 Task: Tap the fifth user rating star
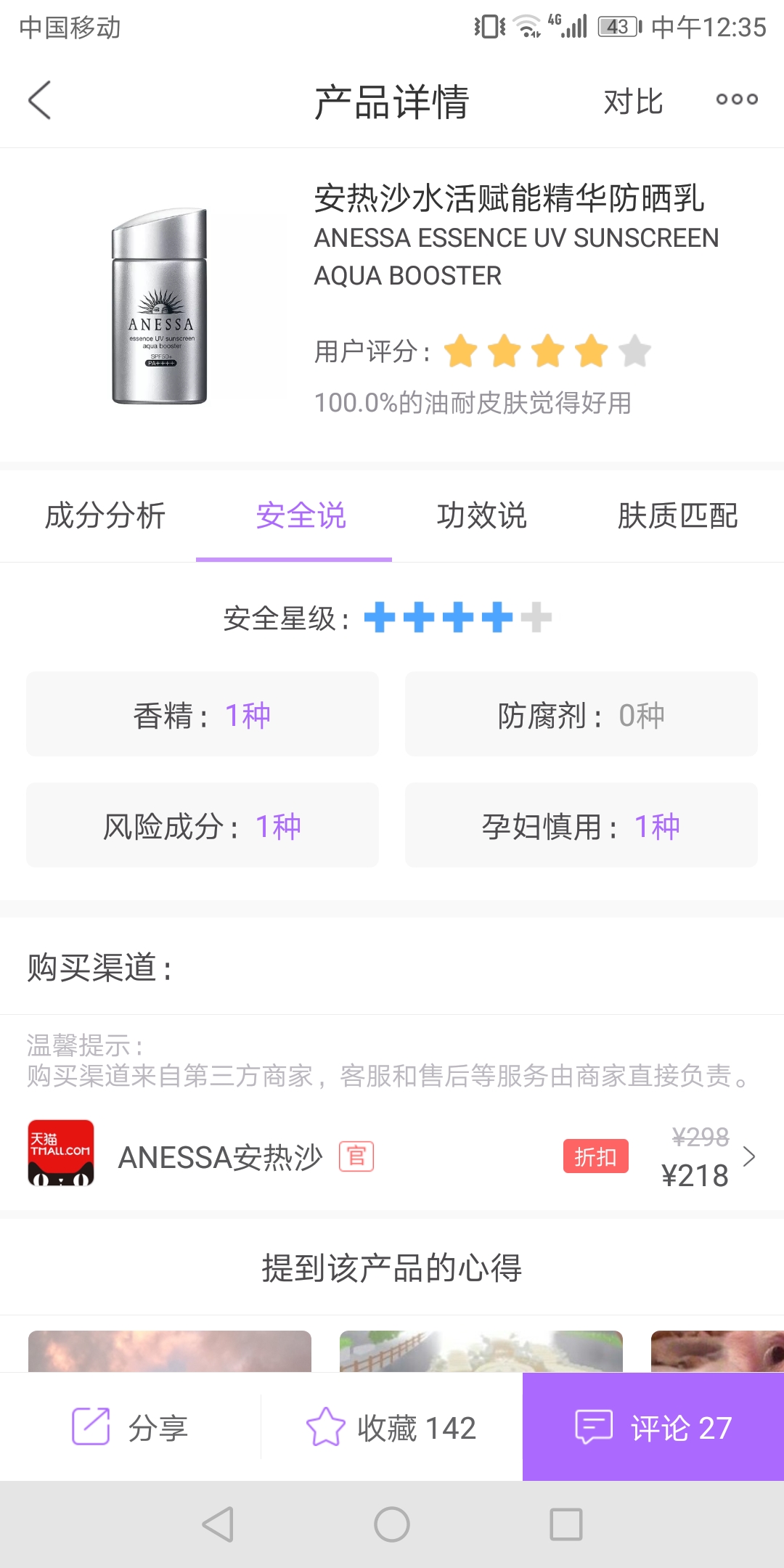coord(634,351)
